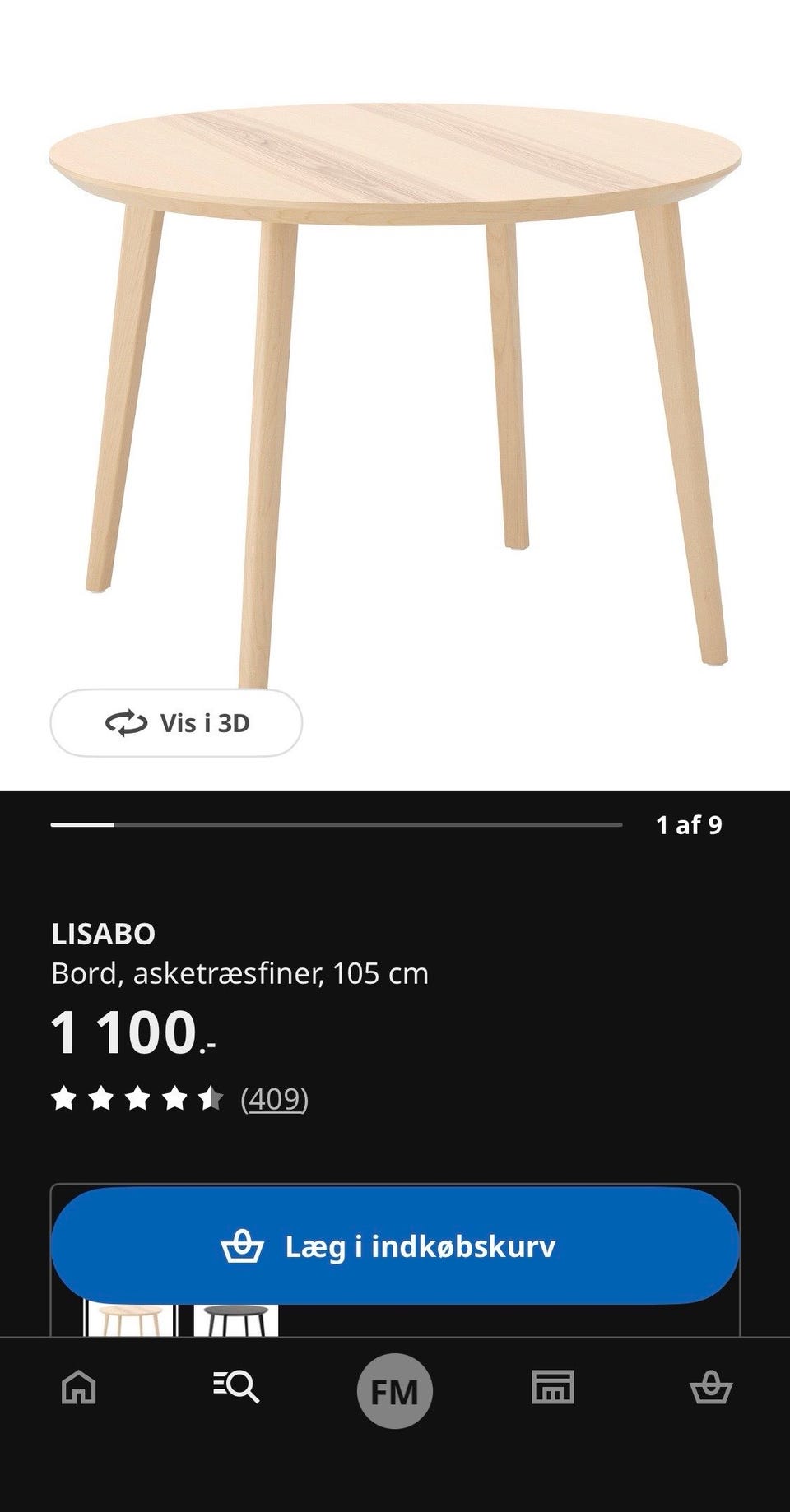The image size is (790, 1512).
Task: Open the FM profile tab
Action: click(x=395, y=1391)
